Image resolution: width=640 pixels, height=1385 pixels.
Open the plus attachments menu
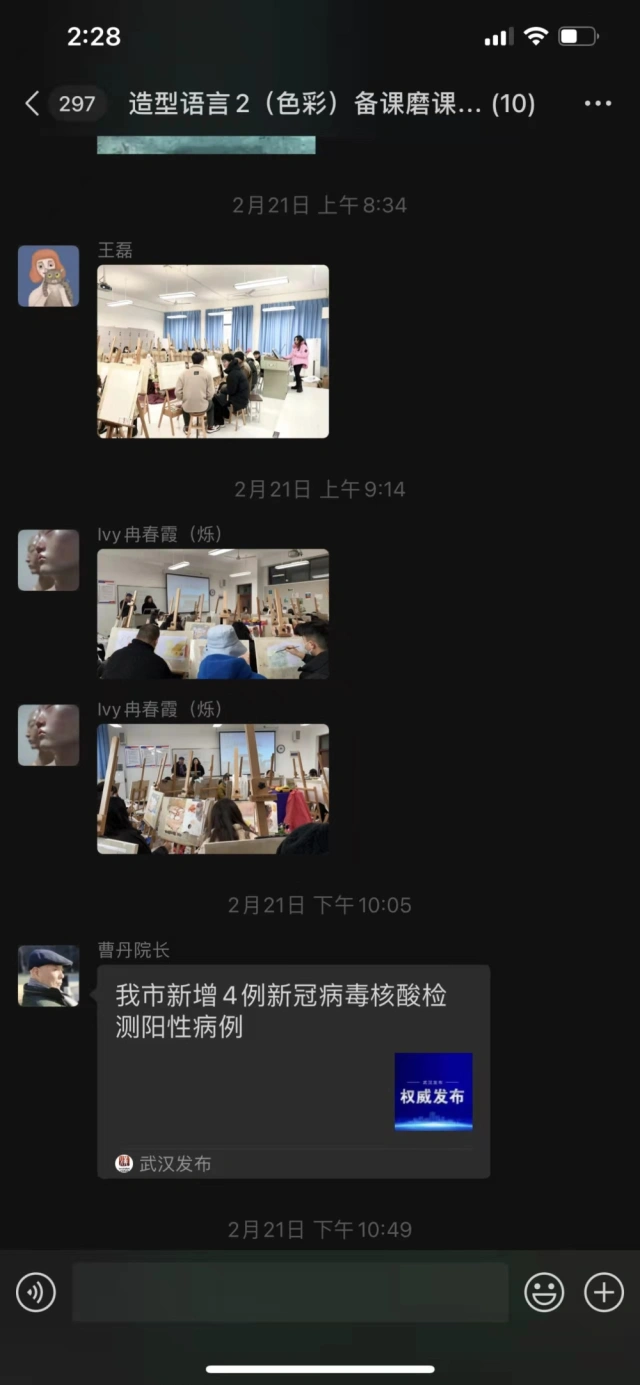[x=604, y=1293]
